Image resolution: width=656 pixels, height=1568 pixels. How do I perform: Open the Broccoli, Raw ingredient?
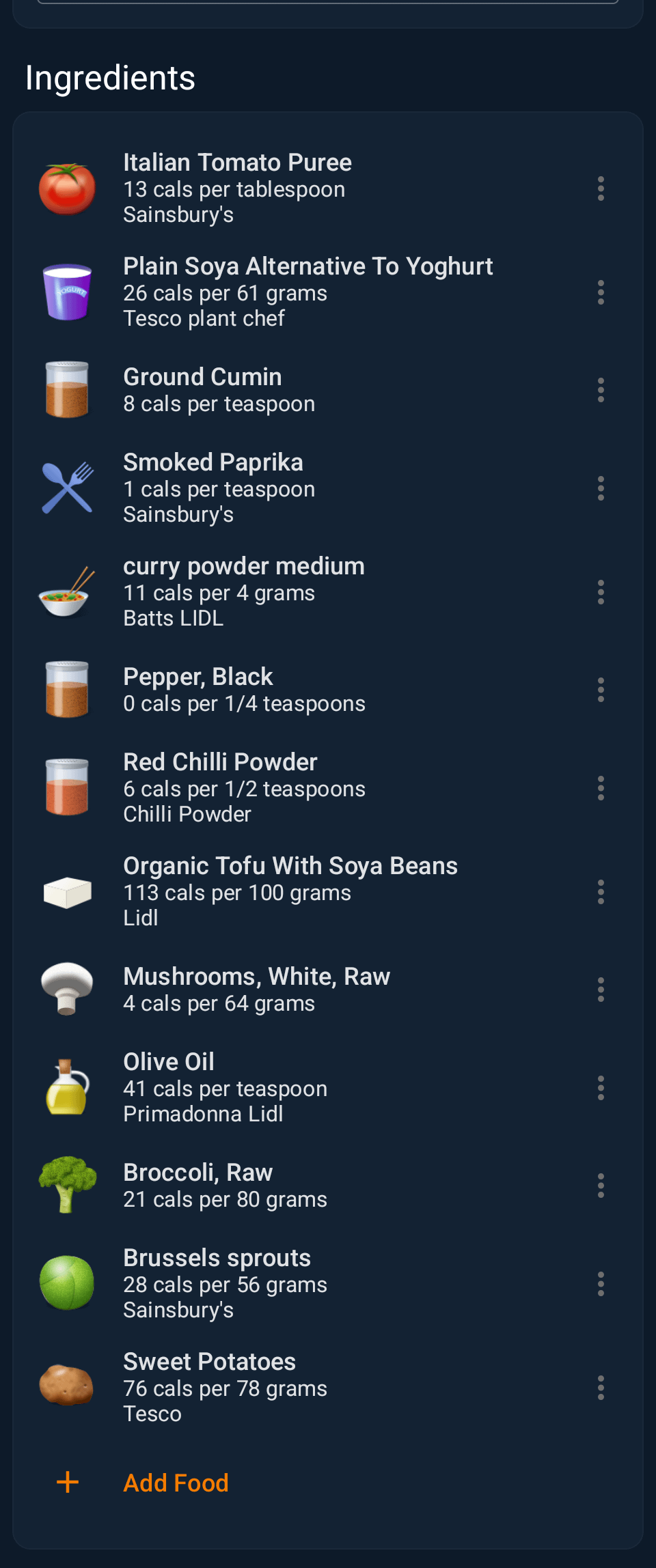click(x=273, y=1186)
